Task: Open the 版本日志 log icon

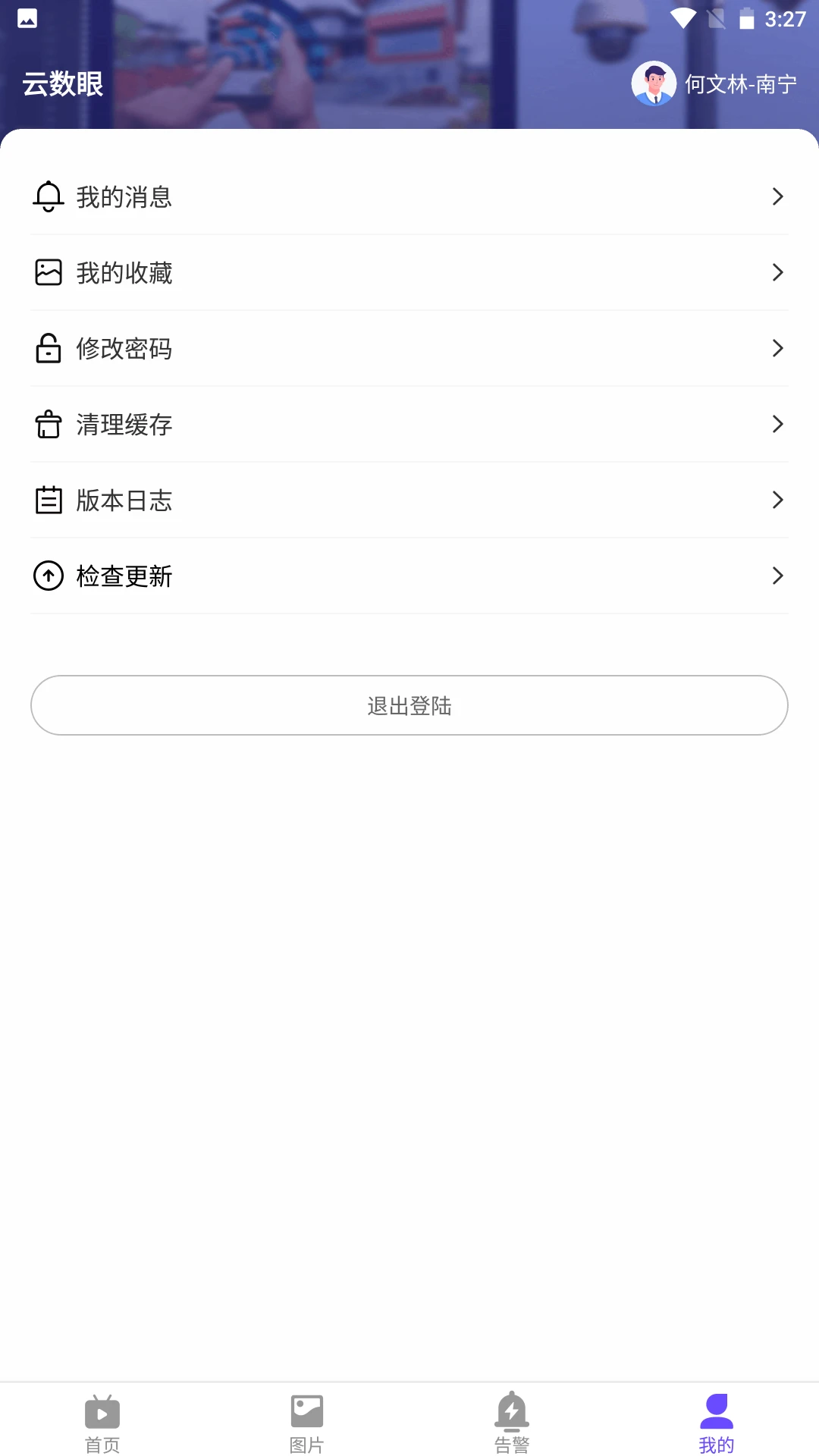Action: click(49, 500)
